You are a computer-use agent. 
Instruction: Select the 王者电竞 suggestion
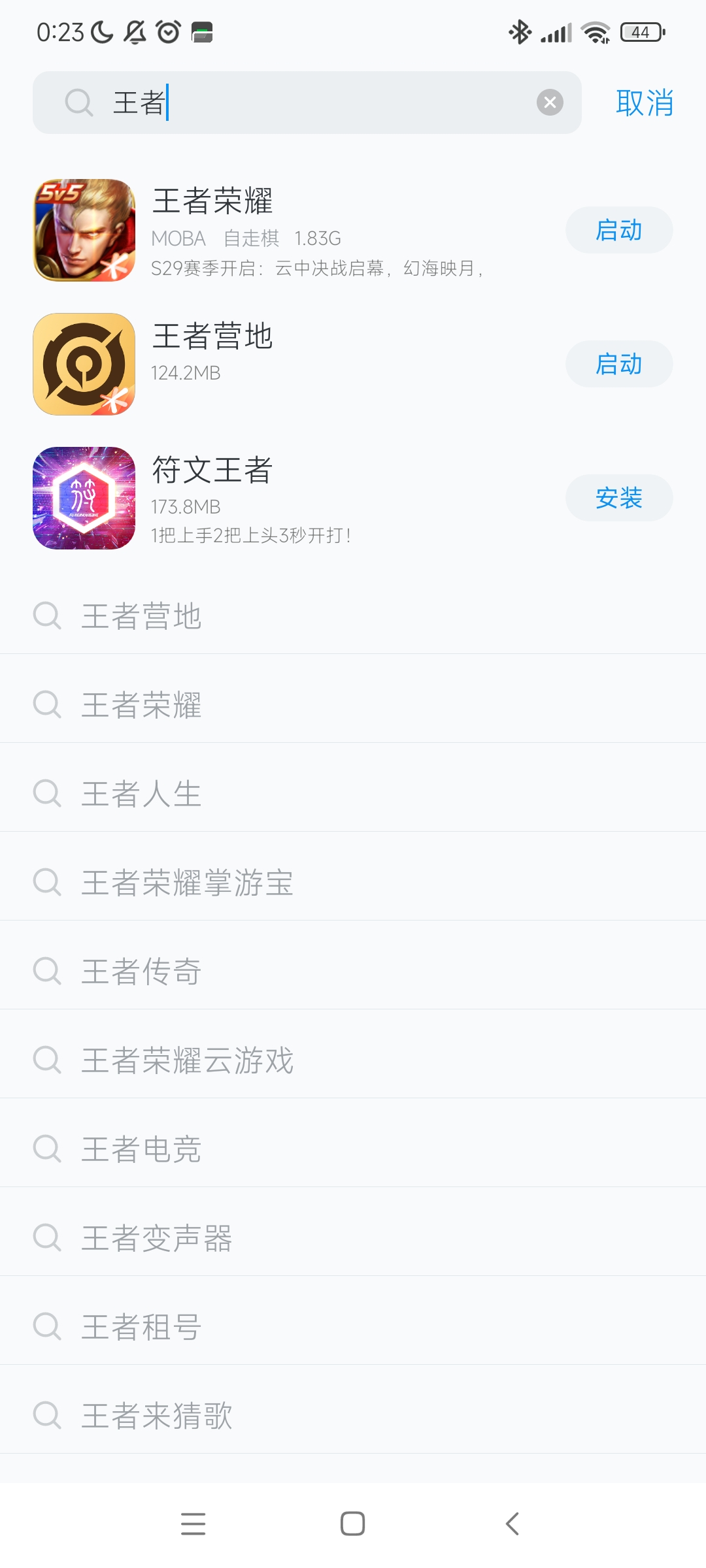click(x=353, y=1149)
